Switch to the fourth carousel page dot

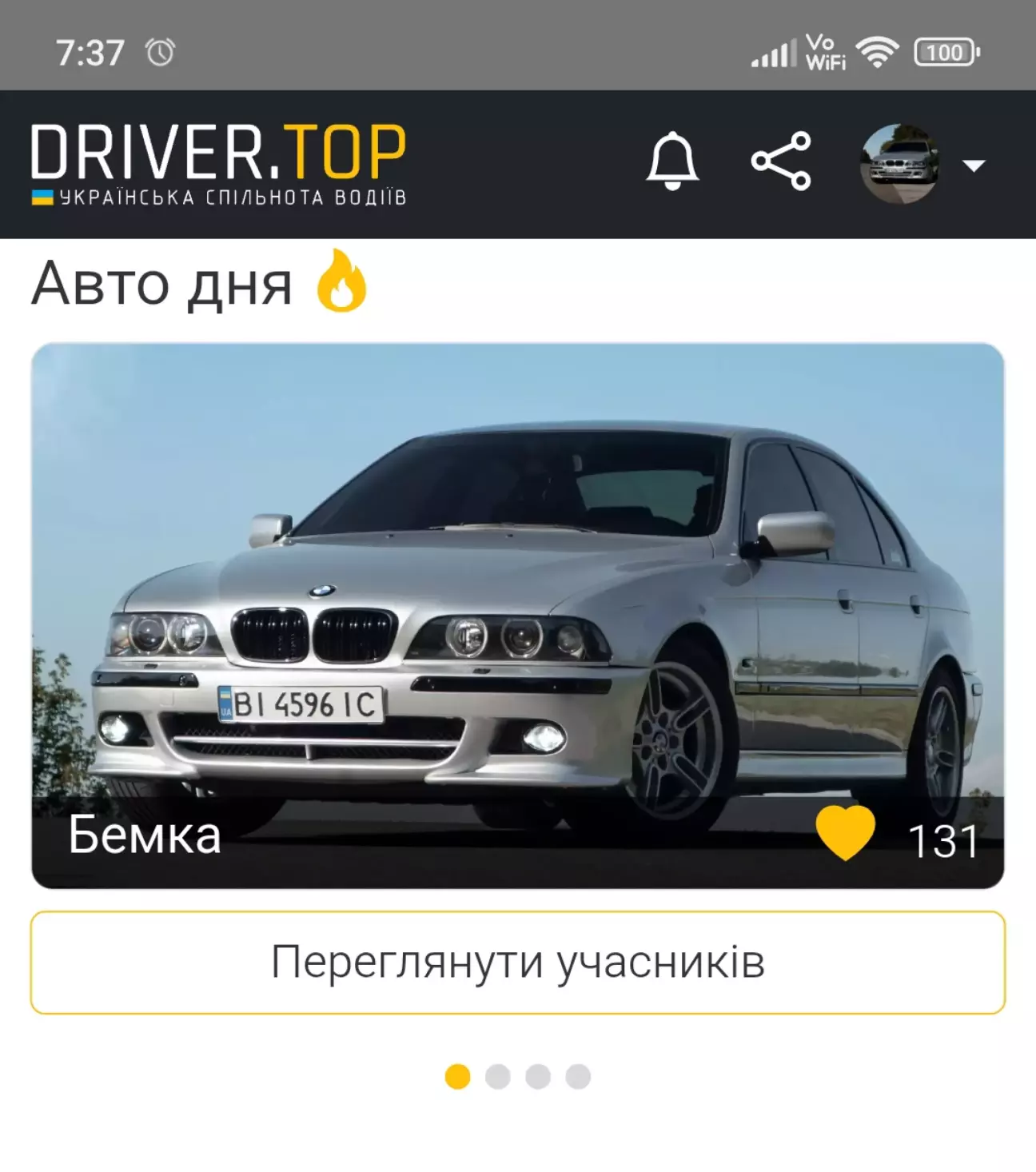click(x=578, y=1077)
